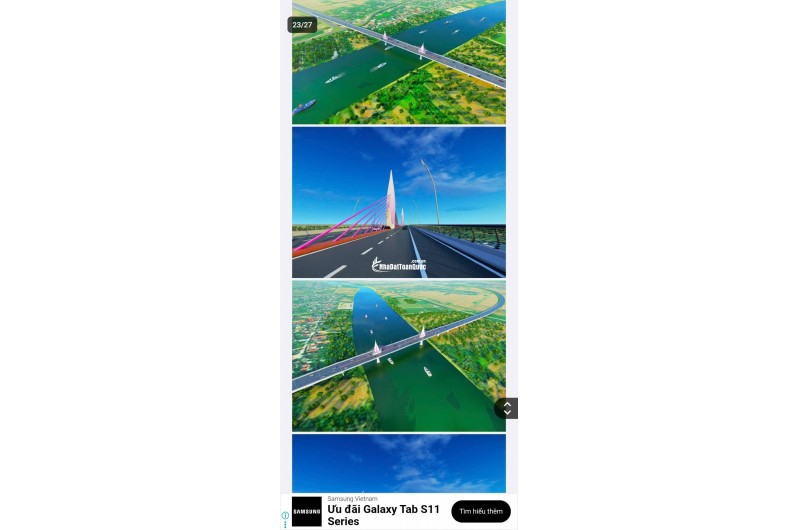Tap the up/down arrows scroll handle

pos(507,408)
